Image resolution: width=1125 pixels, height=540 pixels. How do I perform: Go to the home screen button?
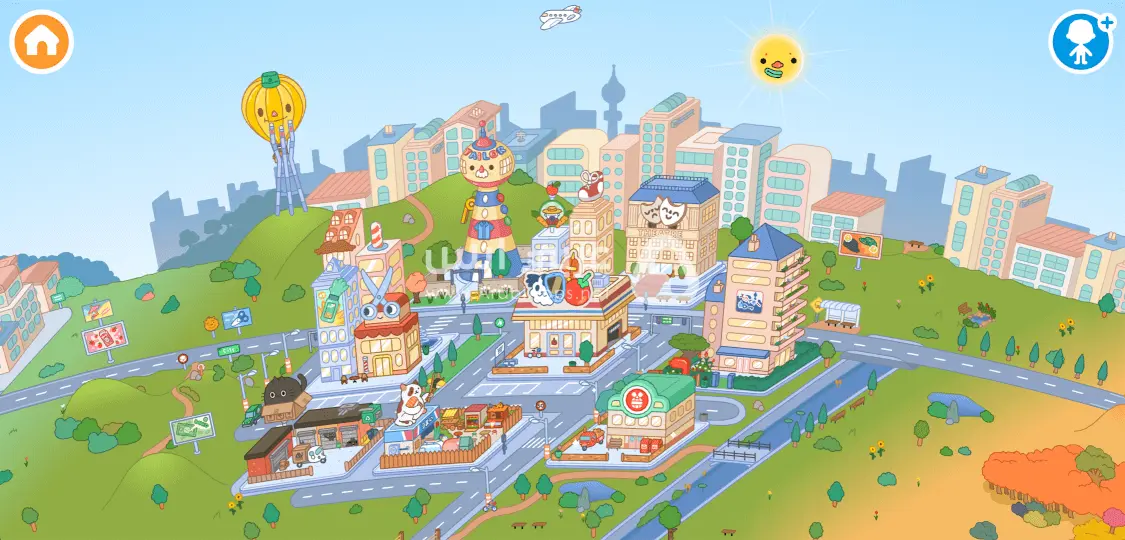point(41,41)
